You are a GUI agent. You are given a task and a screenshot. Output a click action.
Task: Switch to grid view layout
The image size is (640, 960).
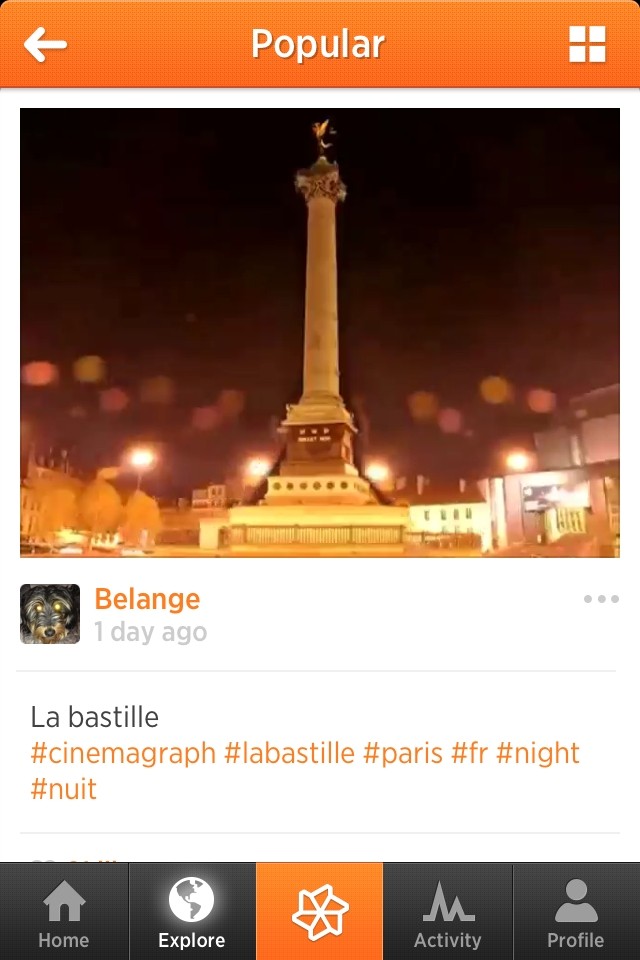[x=587, y=45]
